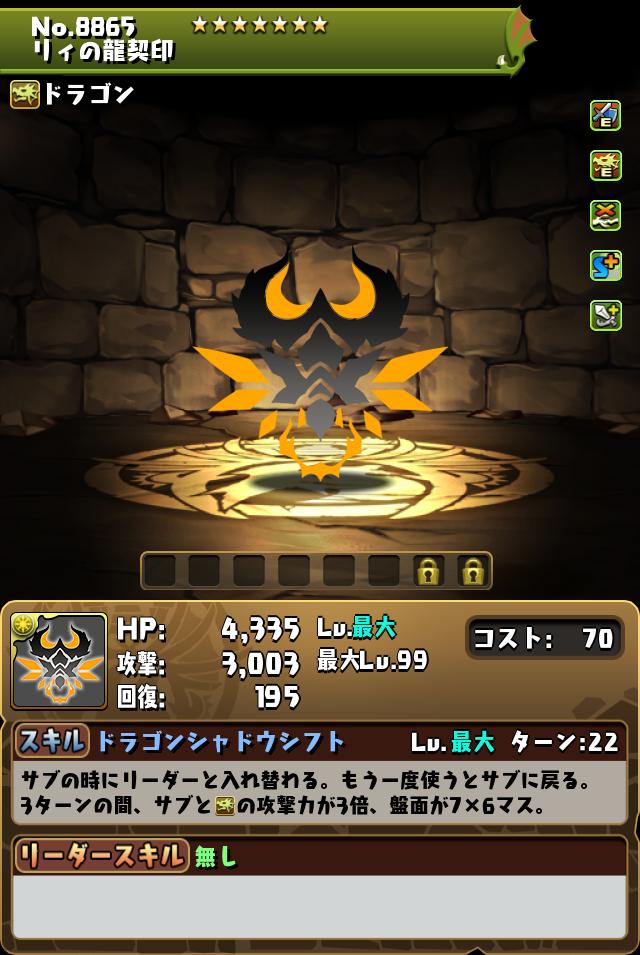Tap the dragon E awakening icon
640x955 pixels.
(x=605, y=165)
